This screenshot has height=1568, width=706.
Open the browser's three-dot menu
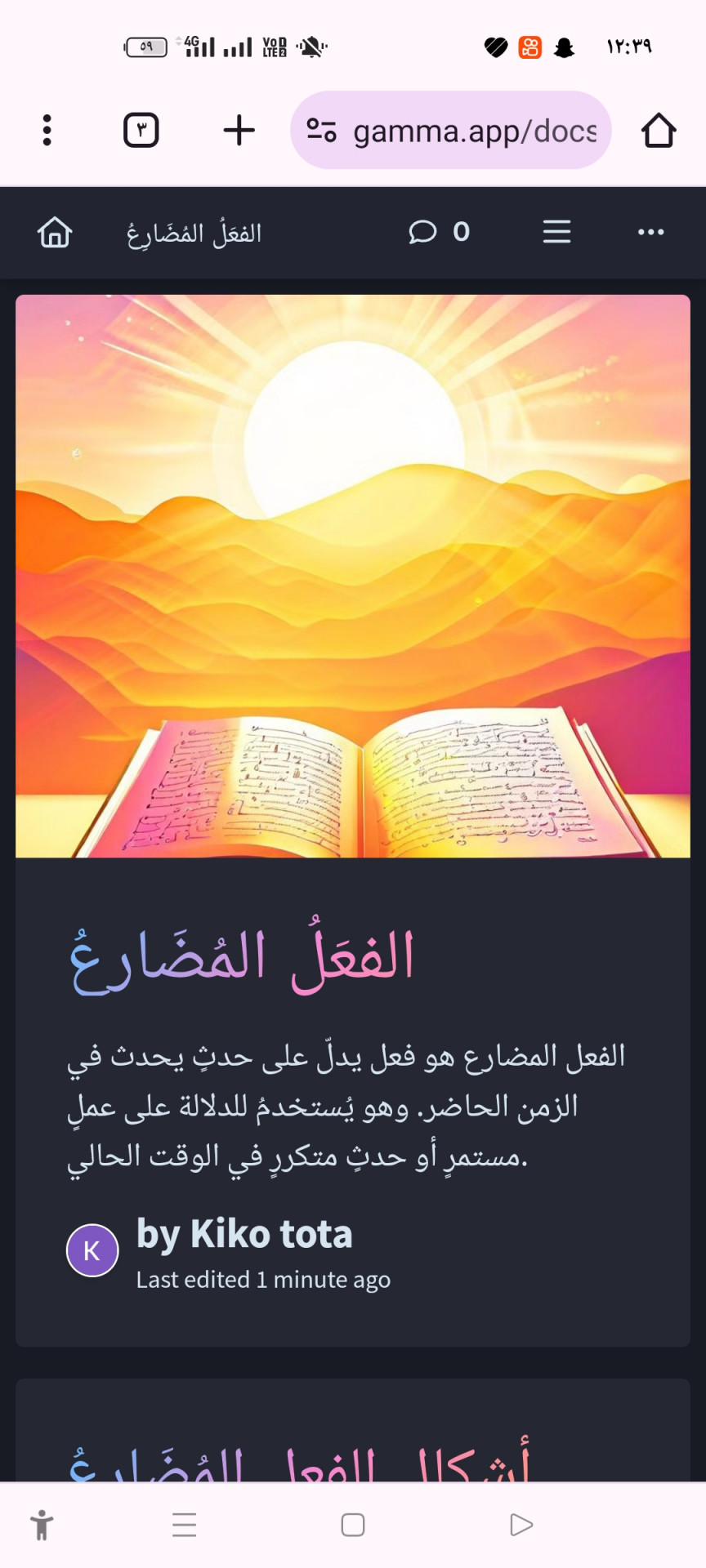point(47,130)
